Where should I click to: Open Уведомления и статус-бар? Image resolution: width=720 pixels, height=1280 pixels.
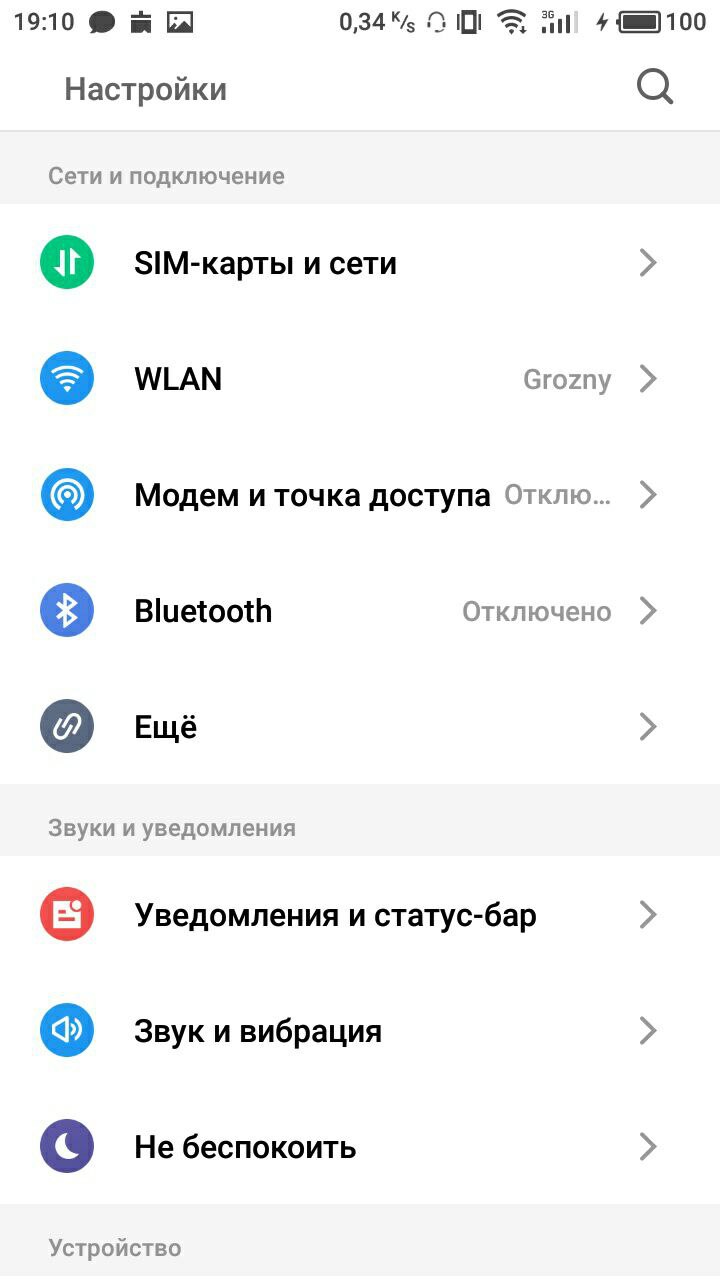tap(360, 915)
